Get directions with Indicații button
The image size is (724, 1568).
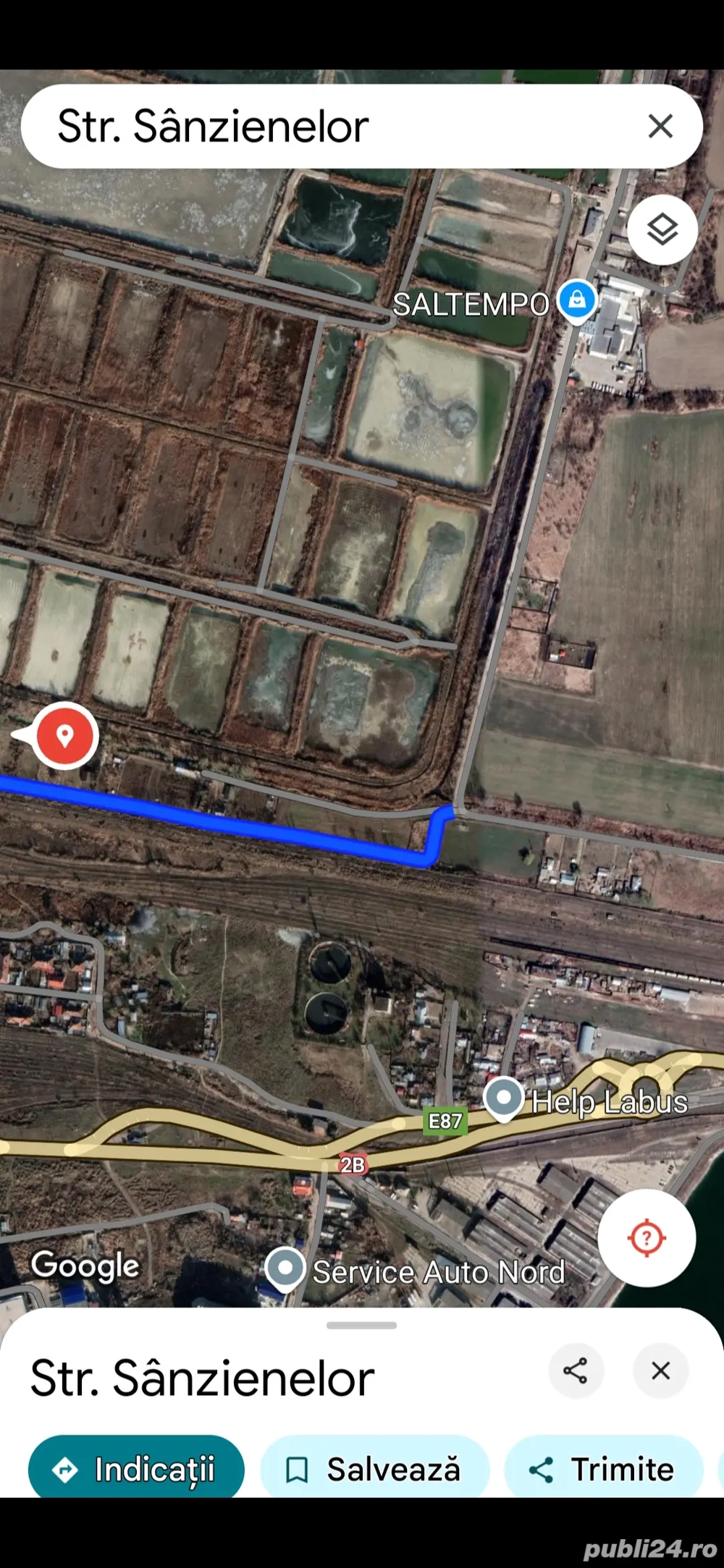pos(136,1469)
